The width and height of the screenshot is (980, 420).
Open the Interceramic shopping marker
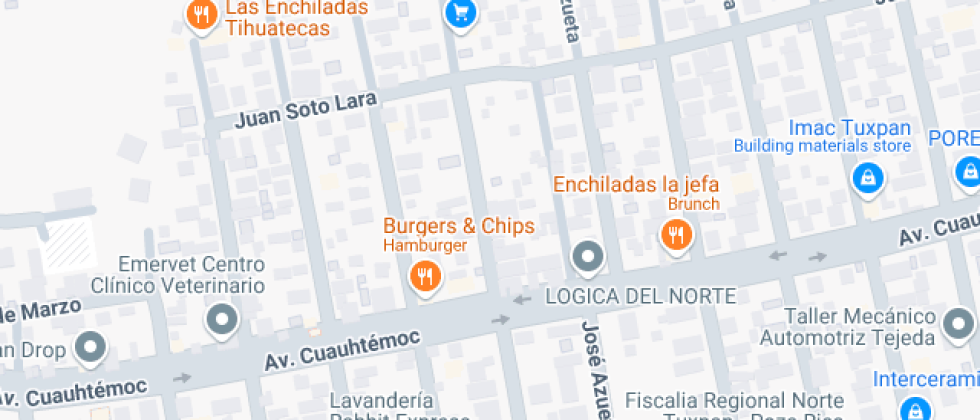tap(912, 408)
